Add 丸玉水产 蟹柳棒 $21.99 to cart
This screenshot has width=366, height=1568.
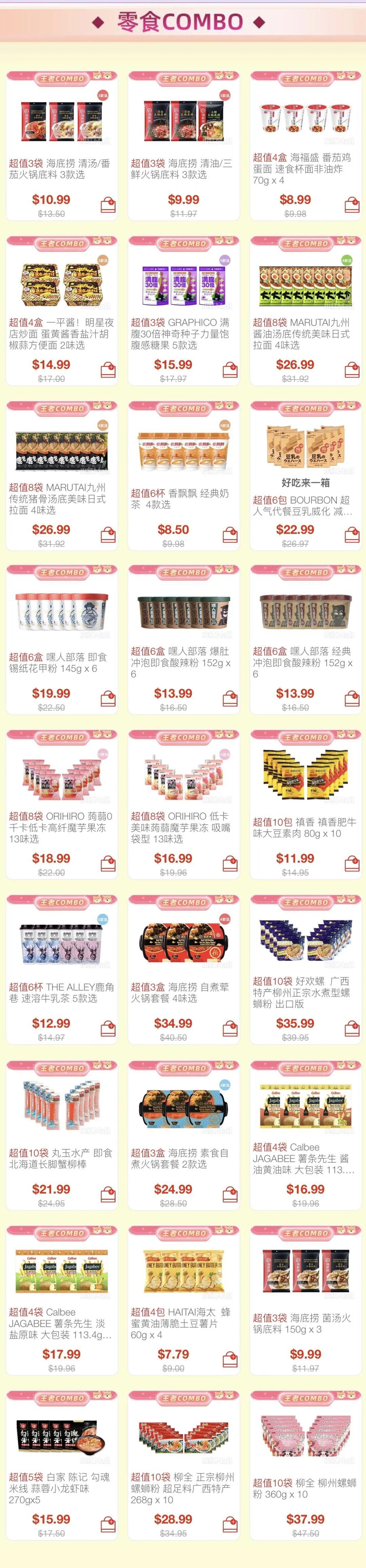tap(108, 1194)
